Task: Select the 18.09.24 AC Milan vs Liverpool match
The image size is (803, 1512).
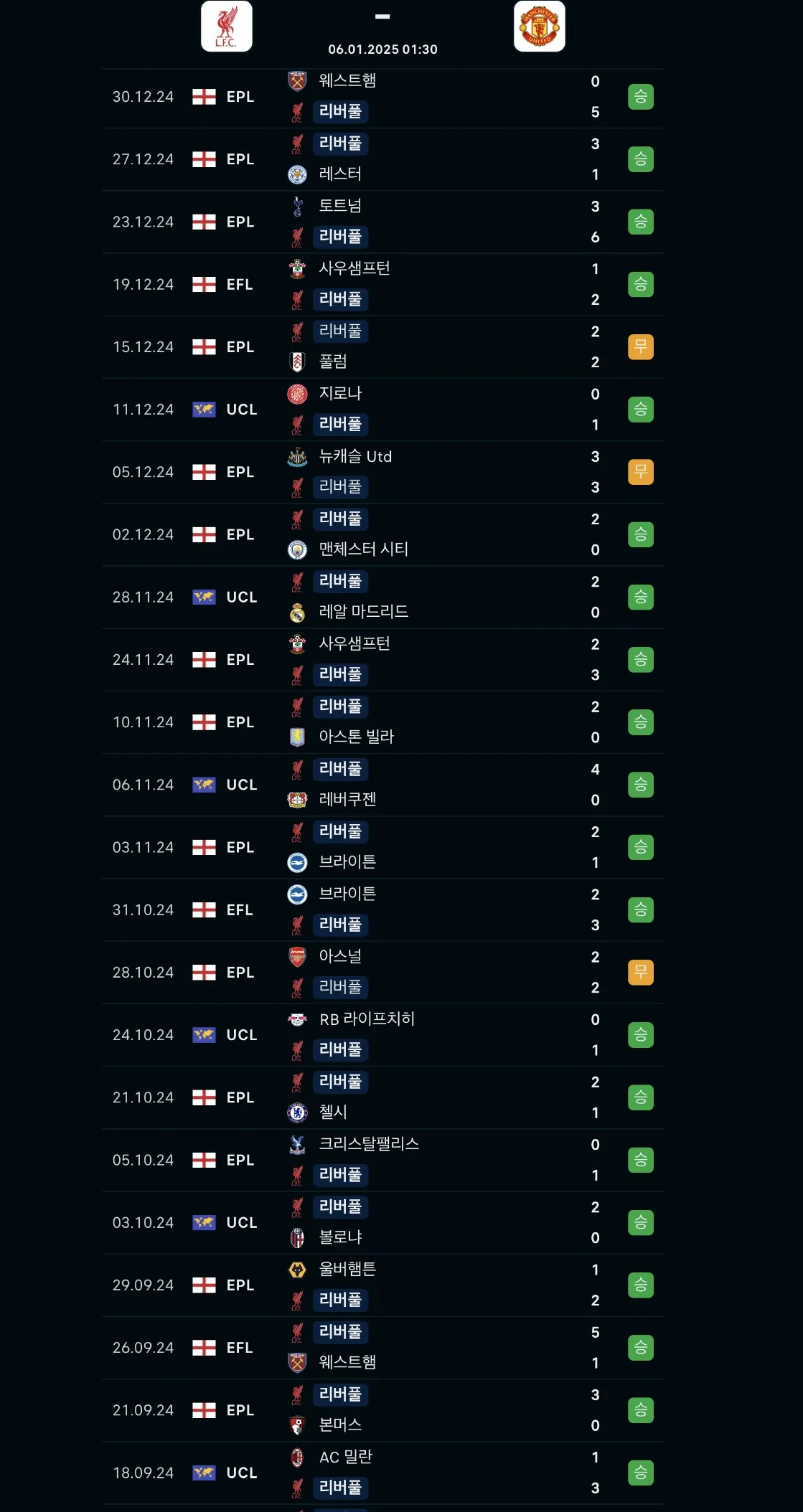Action: pyautogui.click(x=382, y=1473)
